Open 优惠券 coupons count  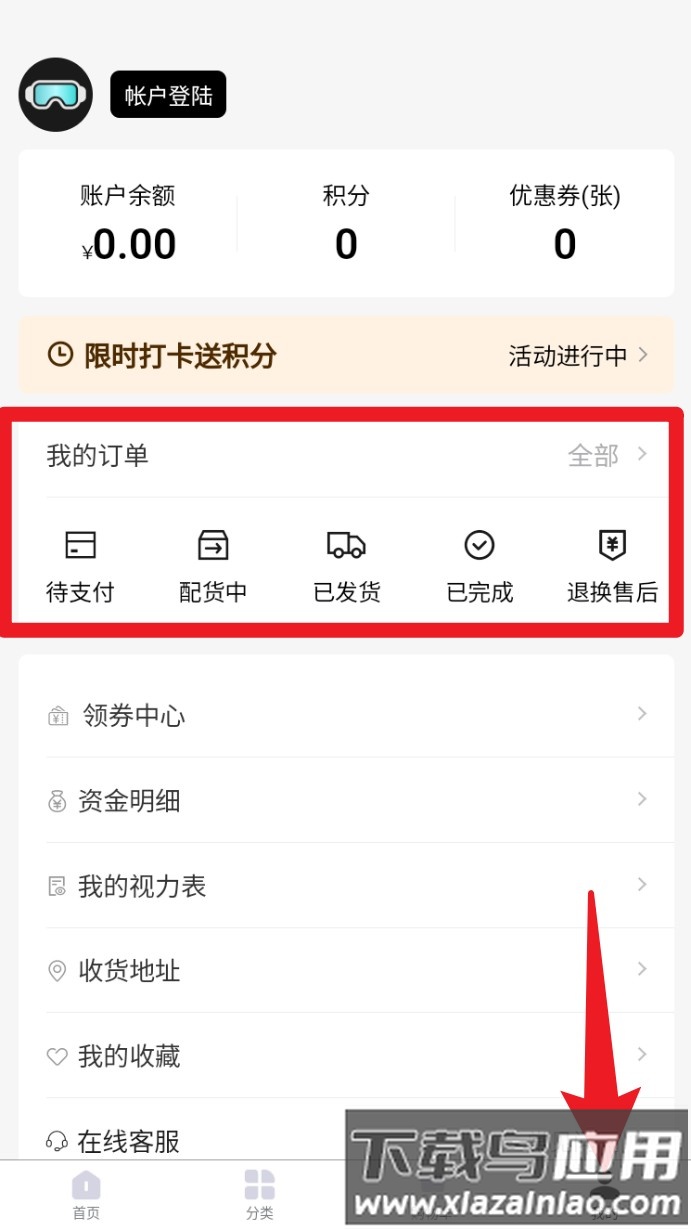coord(565,224)
